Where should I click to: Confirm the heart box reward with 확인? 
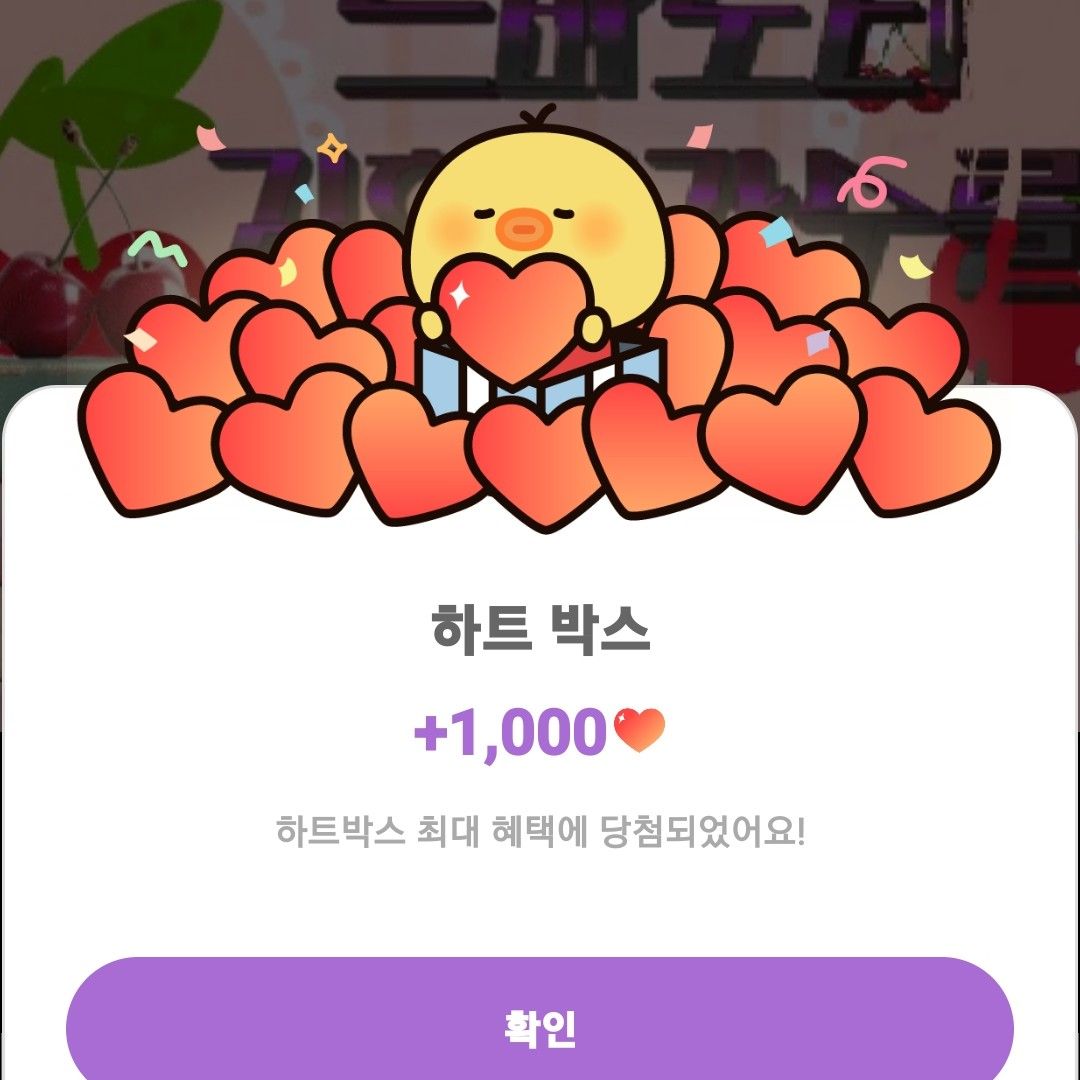coord(540,1025)
